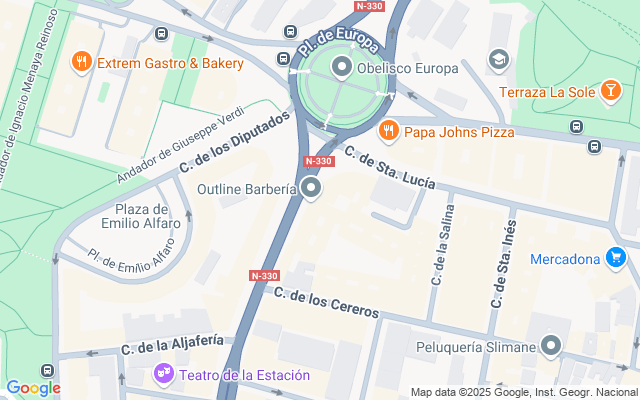Viewport: 640px width, 400px height.
Task: Open the Mercadona shopping pin
Action: pos(616,258)
